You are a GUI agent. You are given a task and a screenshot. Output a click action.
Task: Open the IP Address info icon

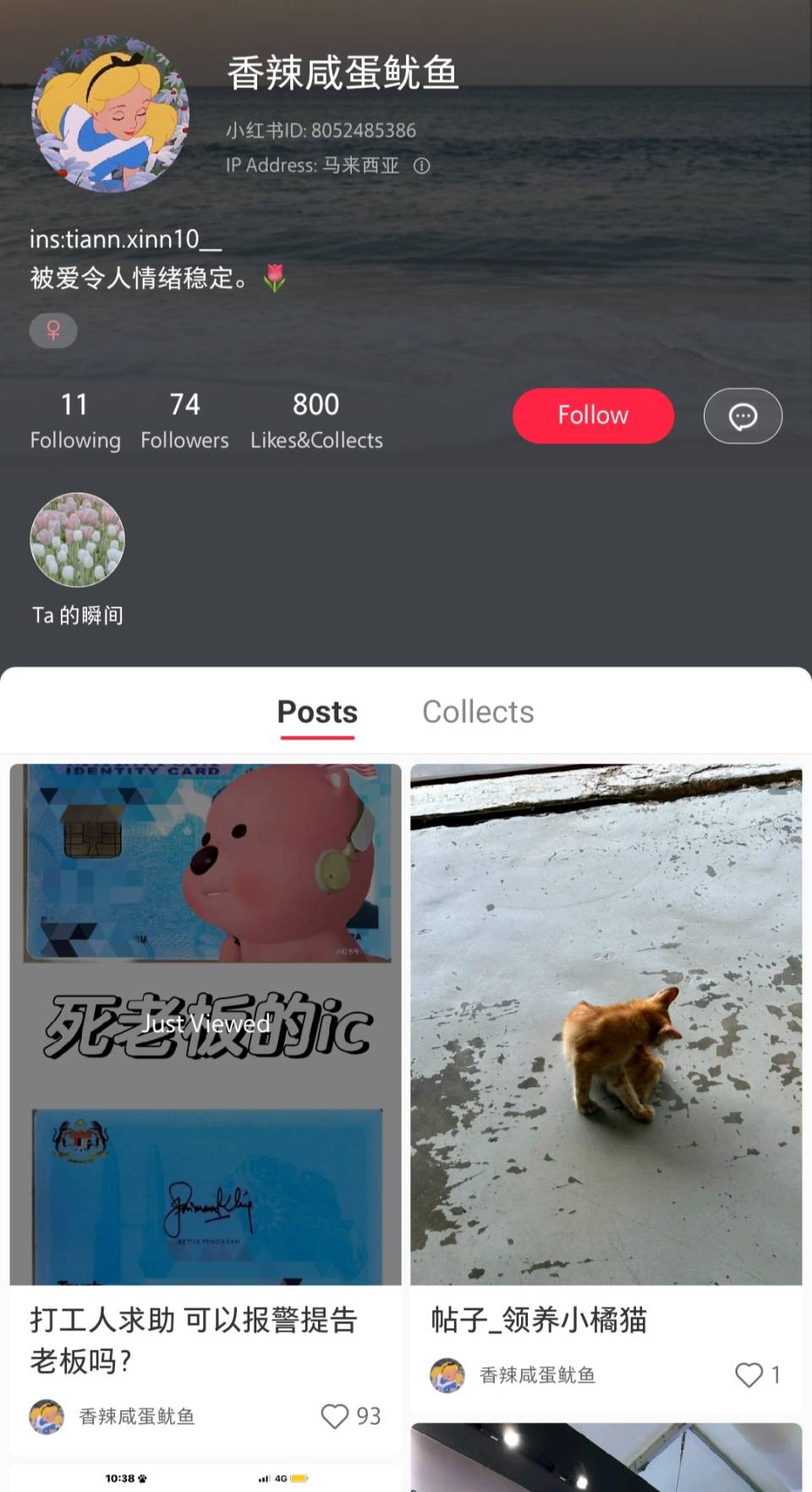(x=421, y=166)
